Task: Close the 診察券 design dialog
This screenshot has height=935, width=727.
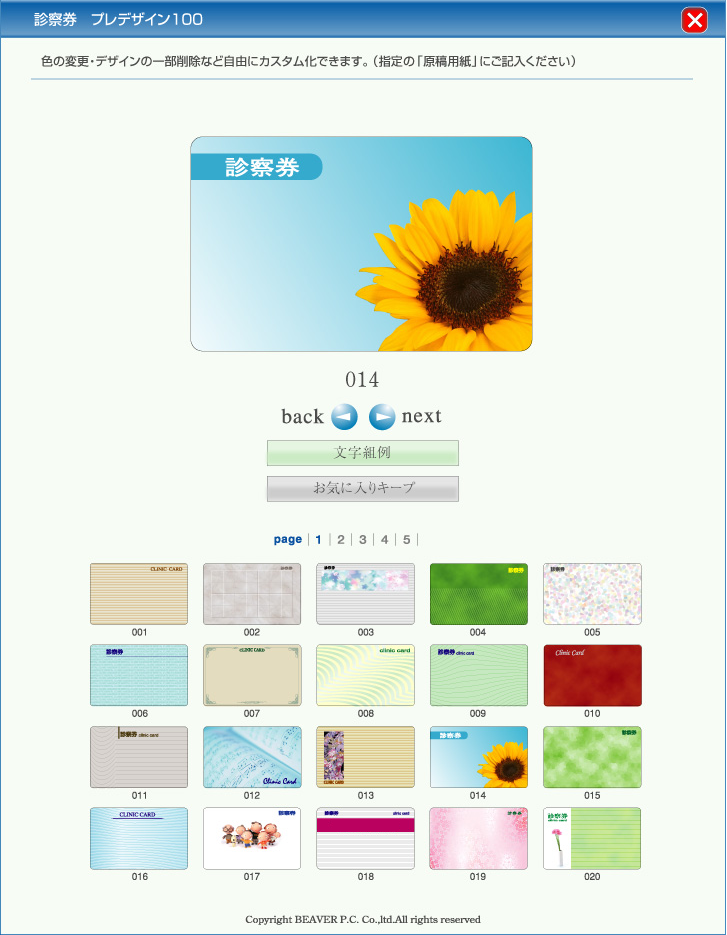Action: click(694, 20)
